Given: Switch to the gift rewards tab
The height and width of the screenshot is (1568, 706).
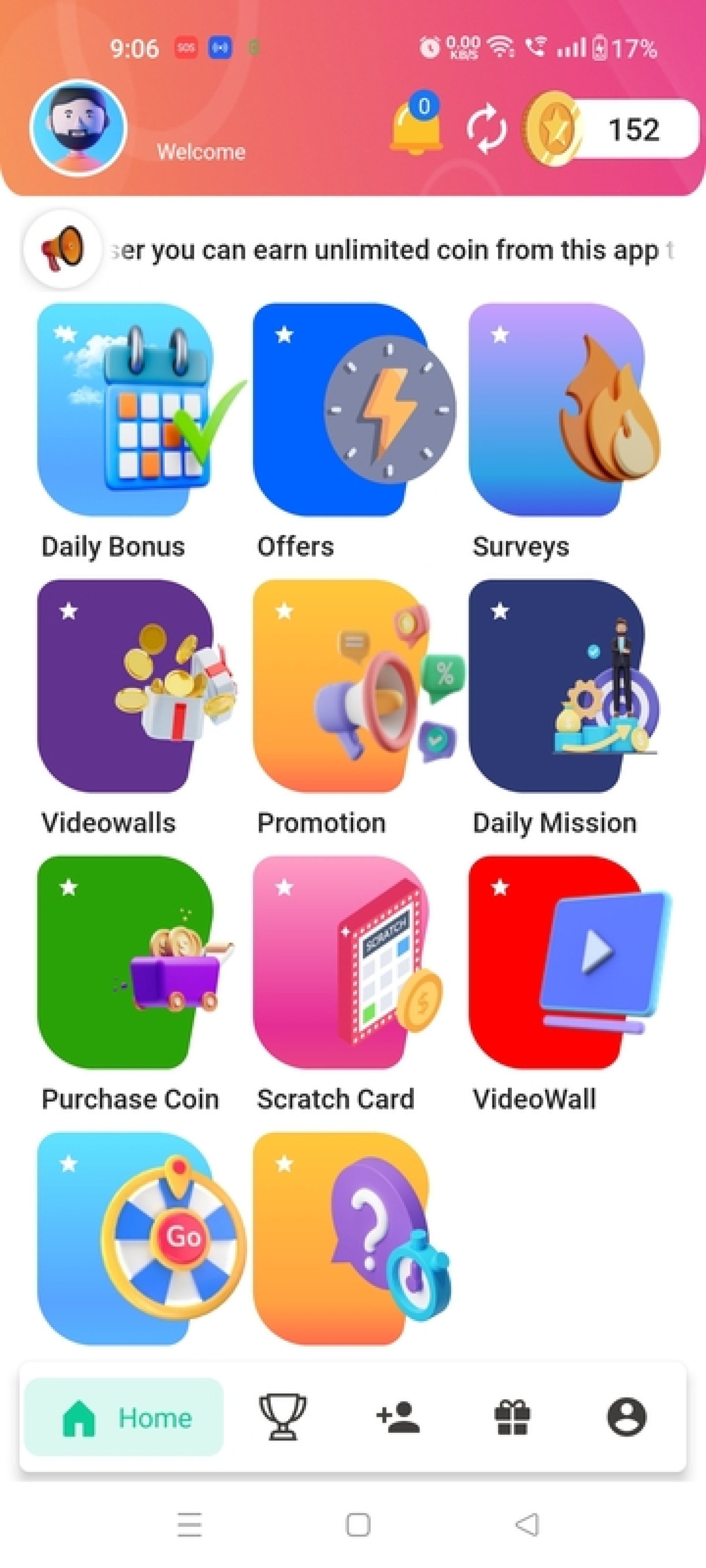Looking at the screenshot, I should coord(512,1417).
